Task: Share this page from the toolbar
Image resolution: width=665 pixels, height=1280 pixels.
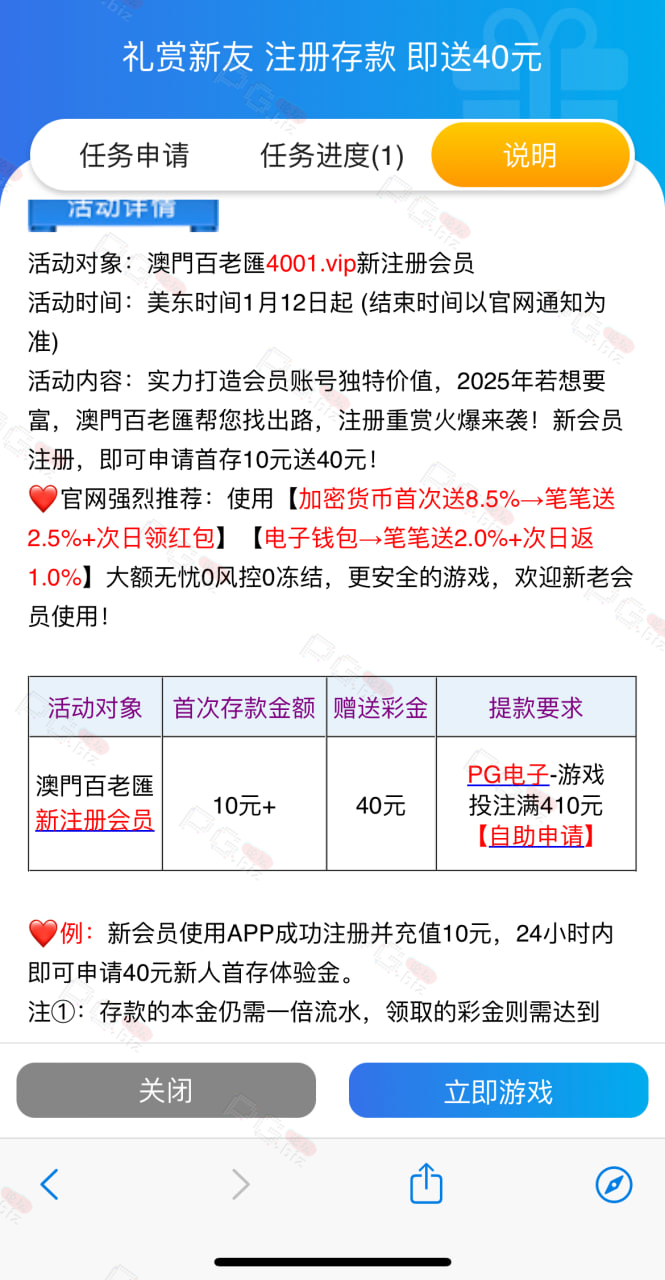Action: point(426,1182)
